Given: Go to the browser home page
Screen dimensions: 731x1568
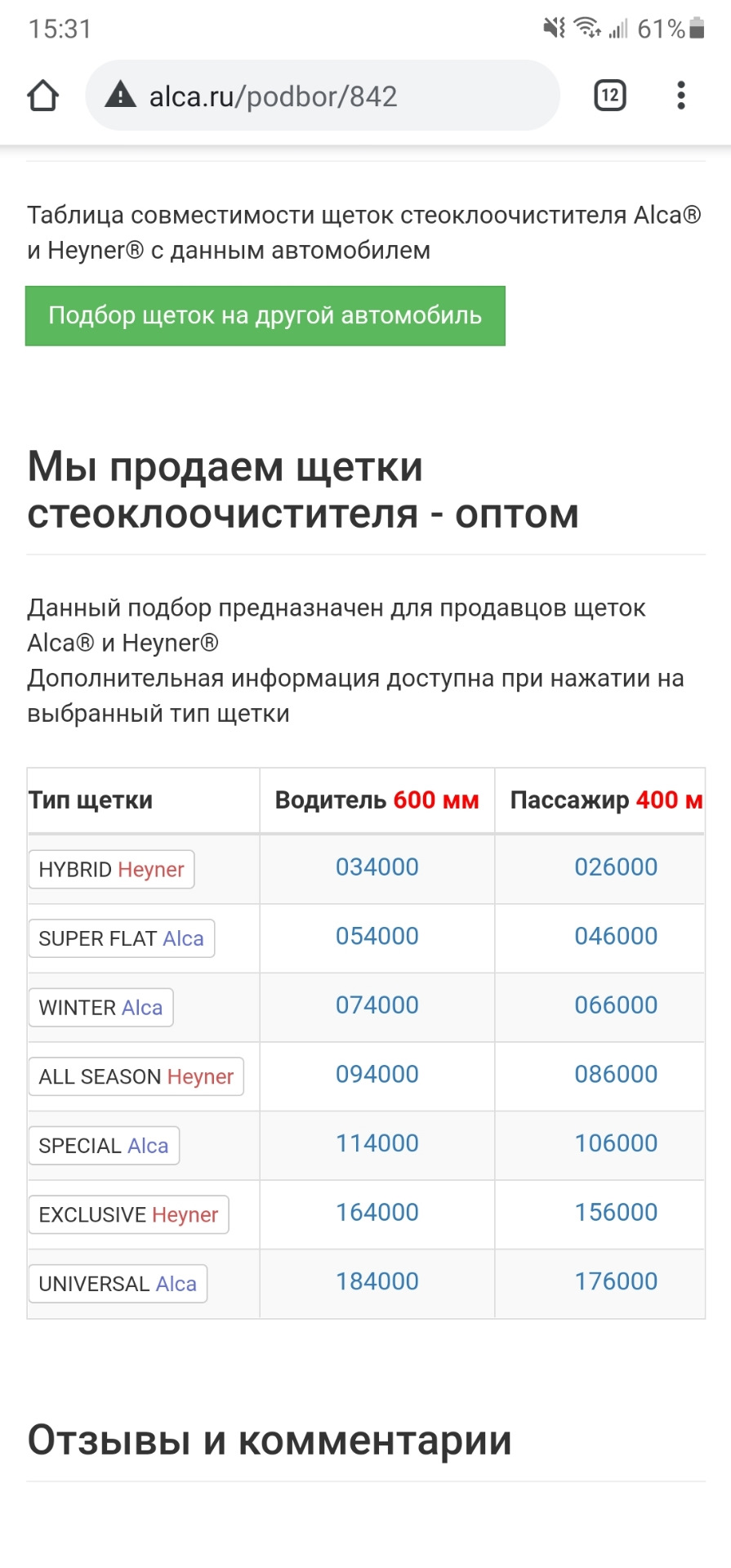Looking at the screenshot, I should (x=43, y=96).
